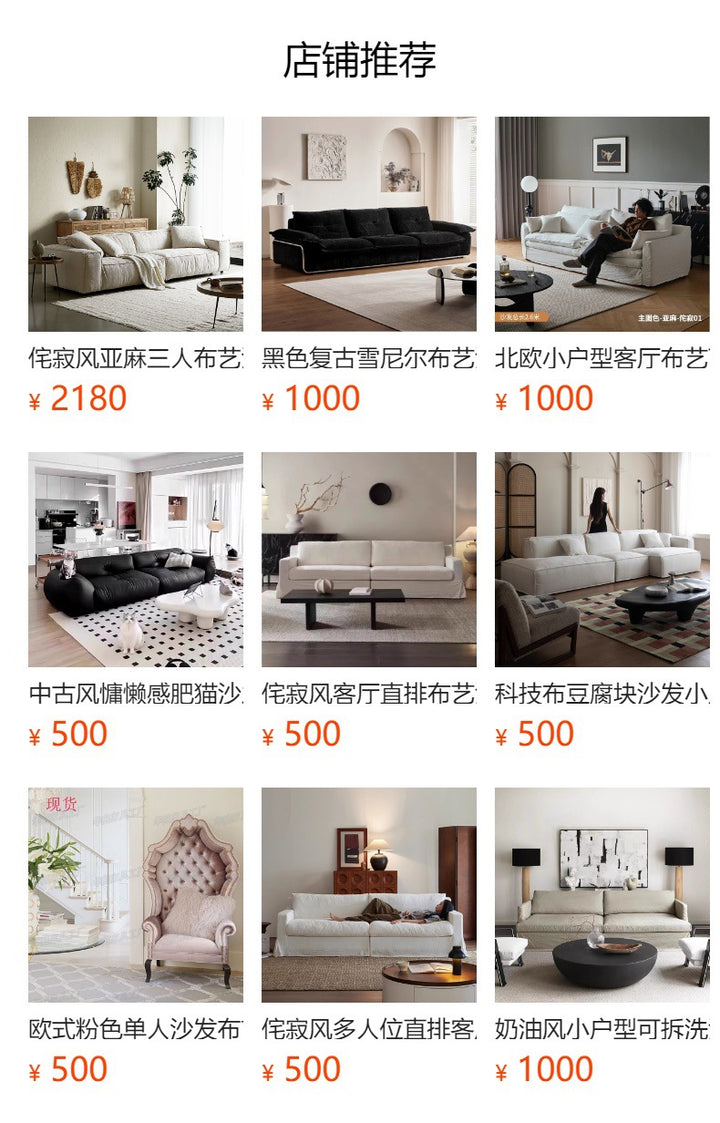Select the 侘寂风多人位直排 sofa item
This screenshot has height=1123, width=720.
pyautogui.click(x=369, y=894)
